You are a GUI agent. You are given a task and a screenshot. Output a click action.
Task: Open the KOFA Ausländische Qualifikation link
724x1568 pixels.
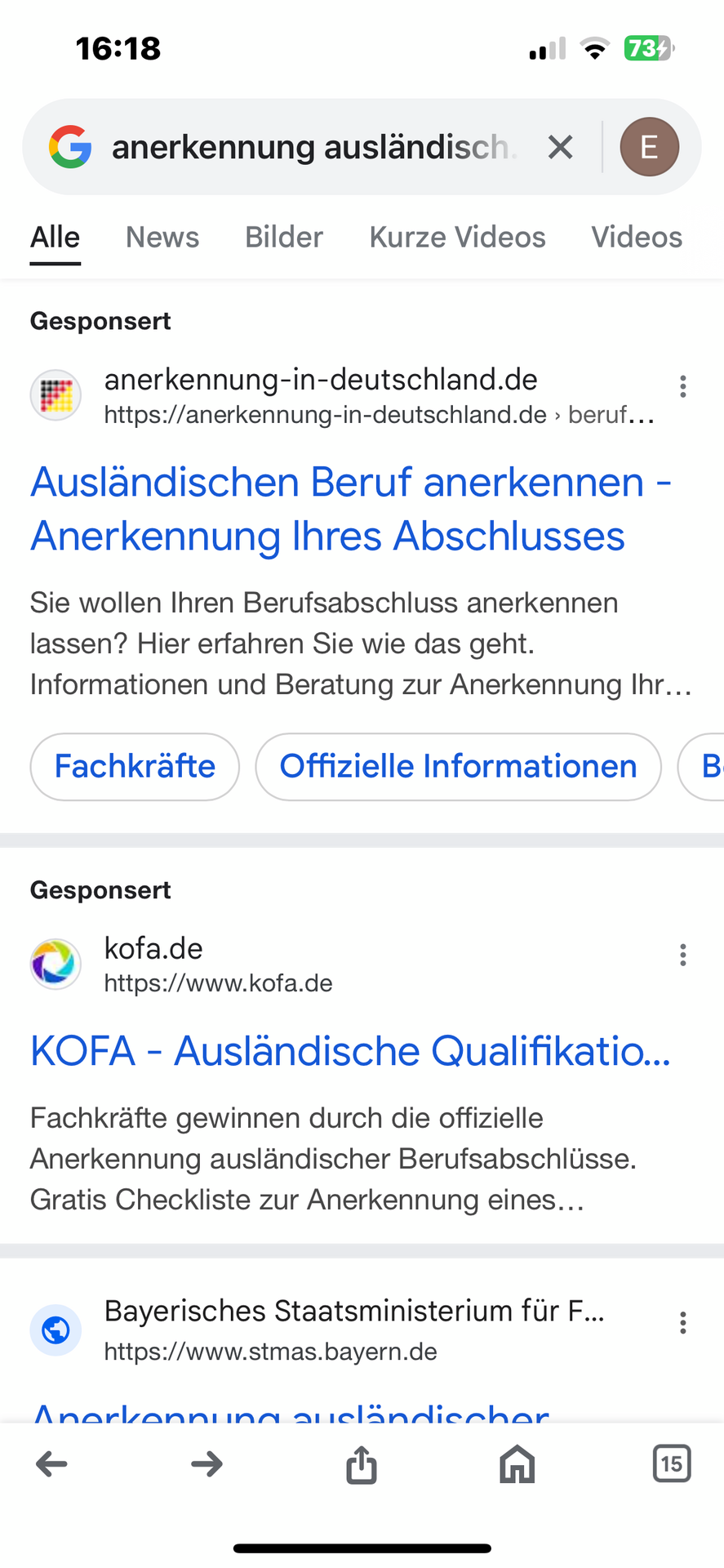tap(351, 1051)
